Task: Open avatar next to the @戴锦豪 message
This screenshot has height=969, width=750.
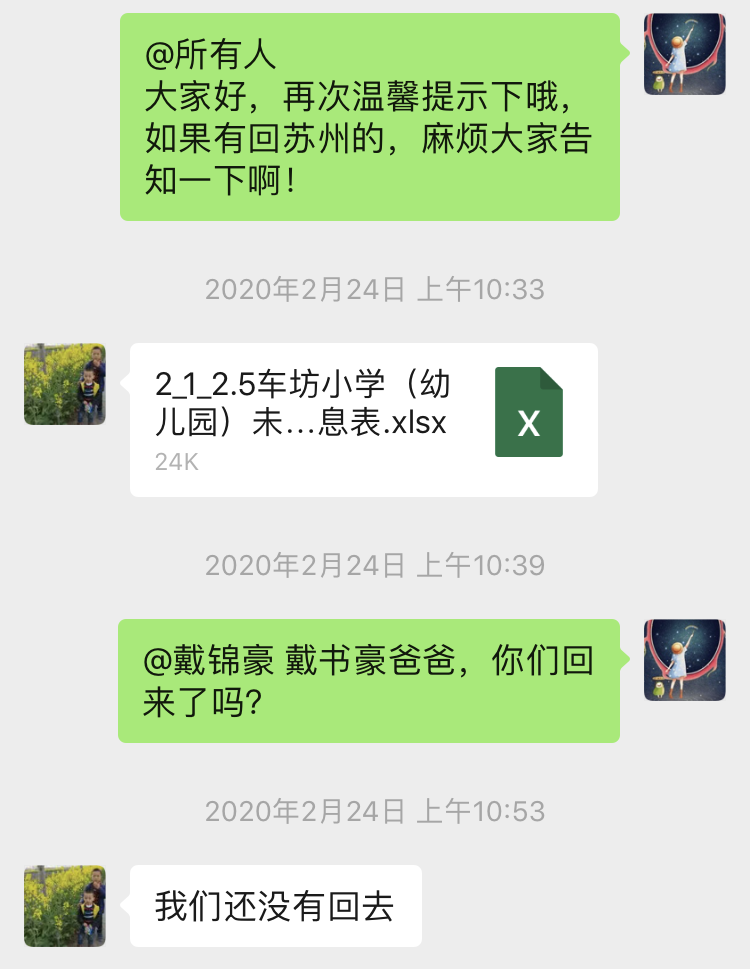Action: pos(684,660)
